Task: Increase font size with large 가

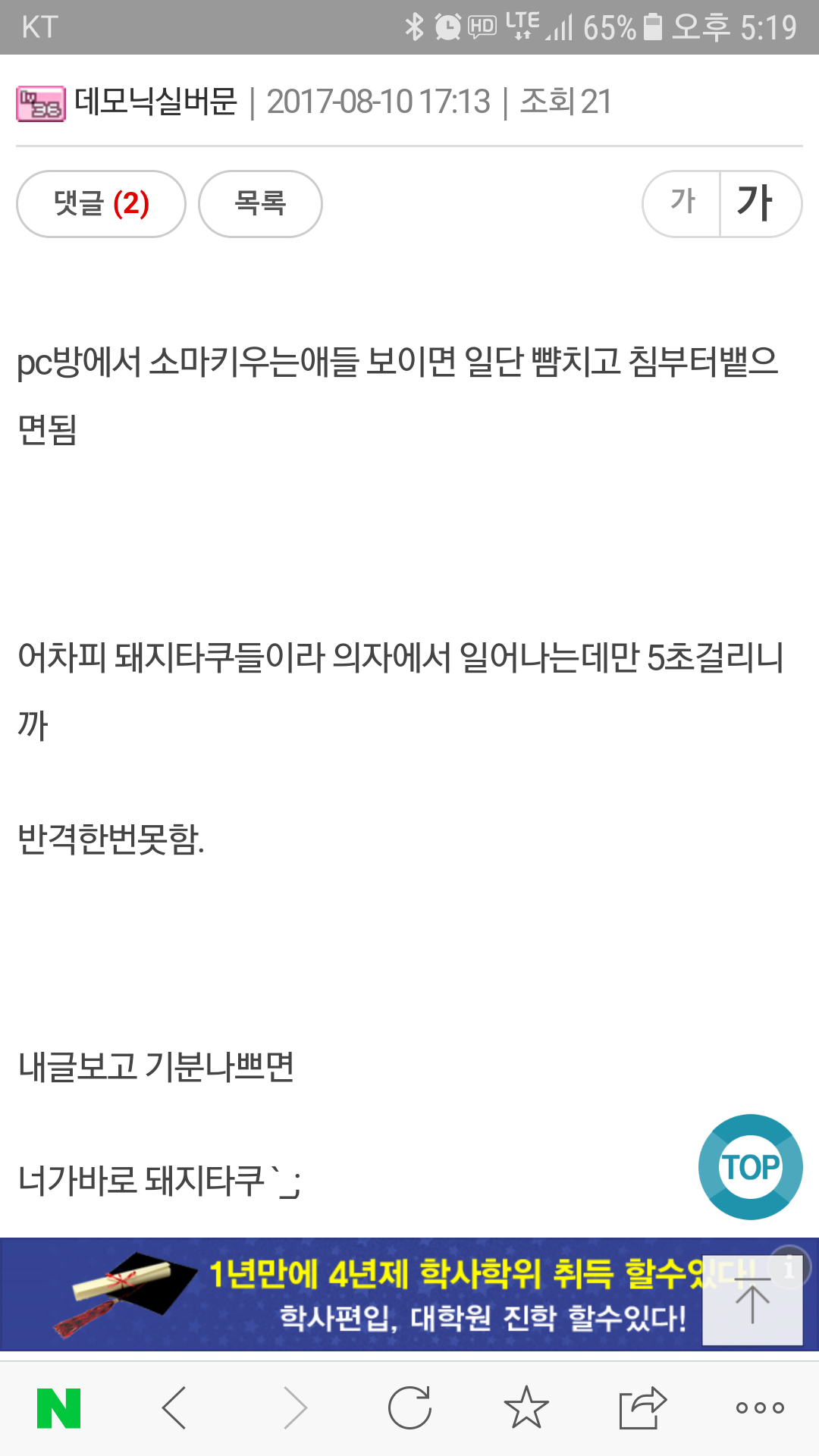Action: pos(761,204)
